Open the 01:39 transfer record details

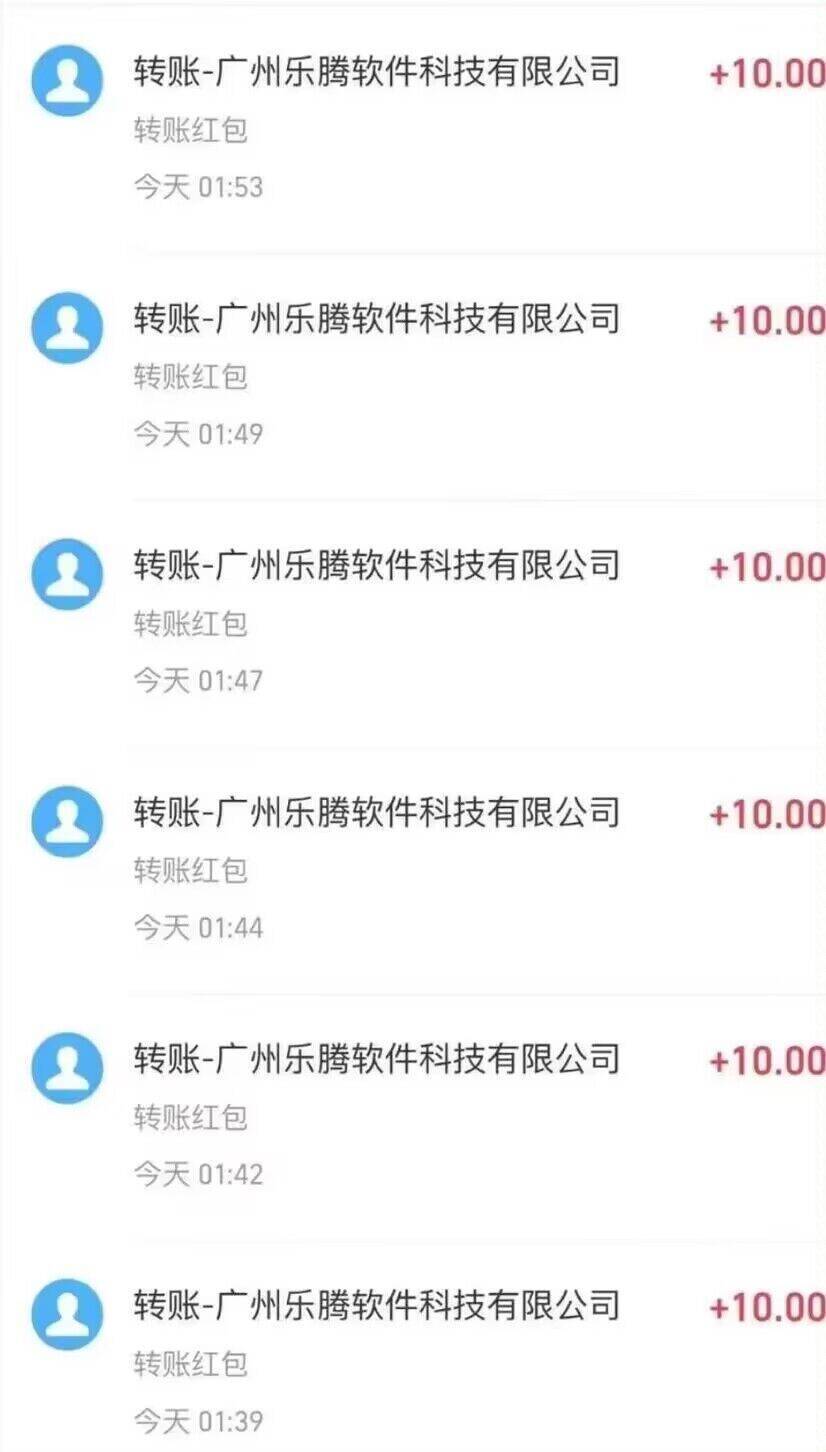400,1350
